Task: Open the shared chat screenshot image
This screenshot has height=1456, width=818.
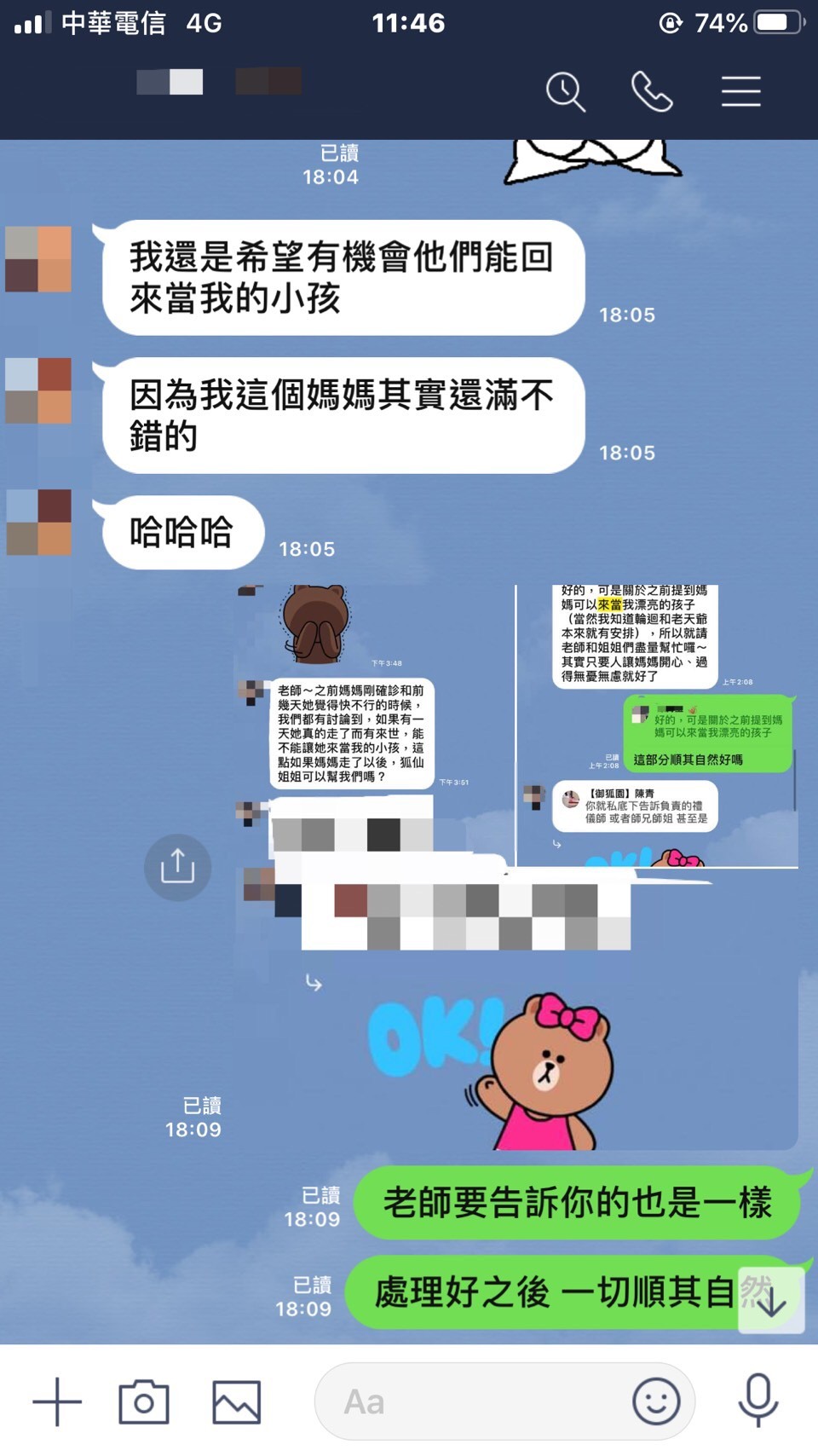Action: (516, 865)
